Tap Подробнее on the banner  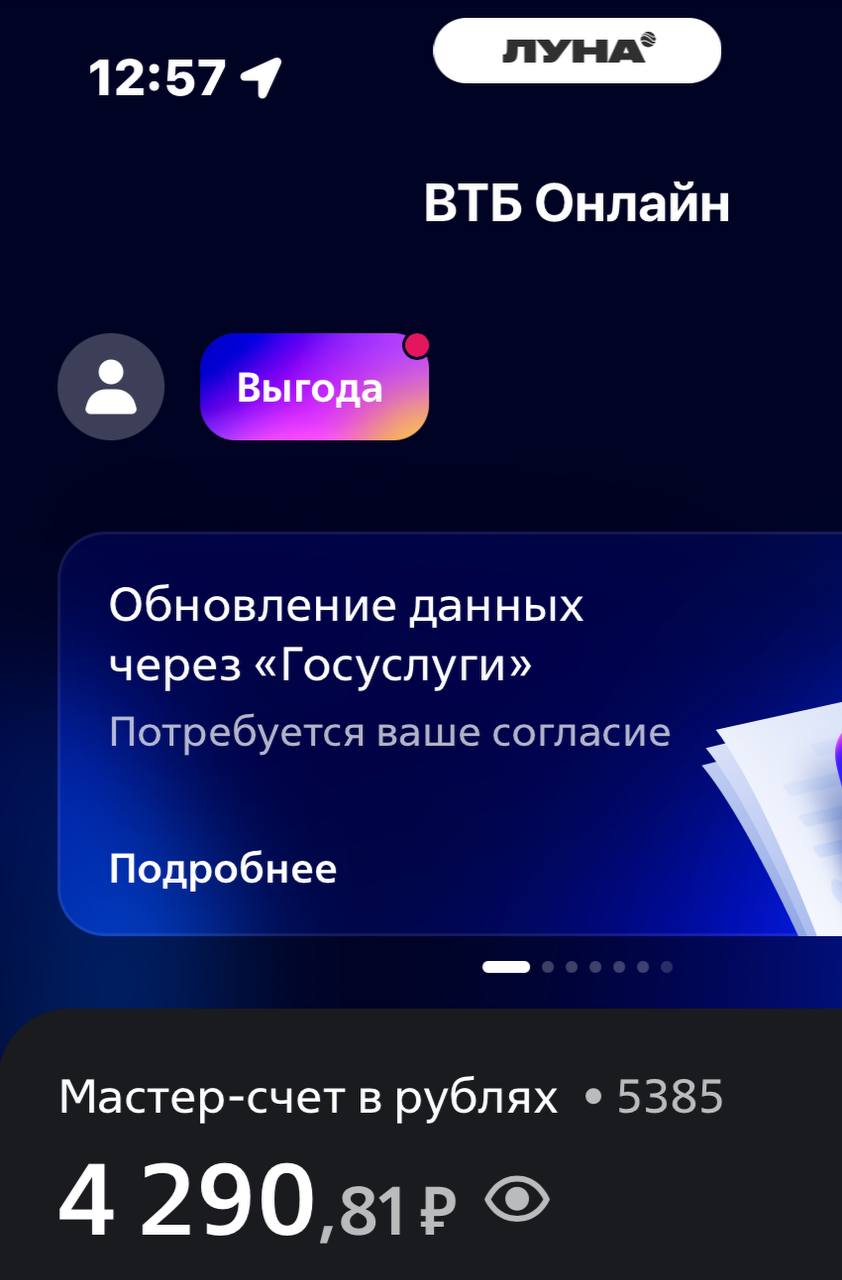(x=222, y=869)
